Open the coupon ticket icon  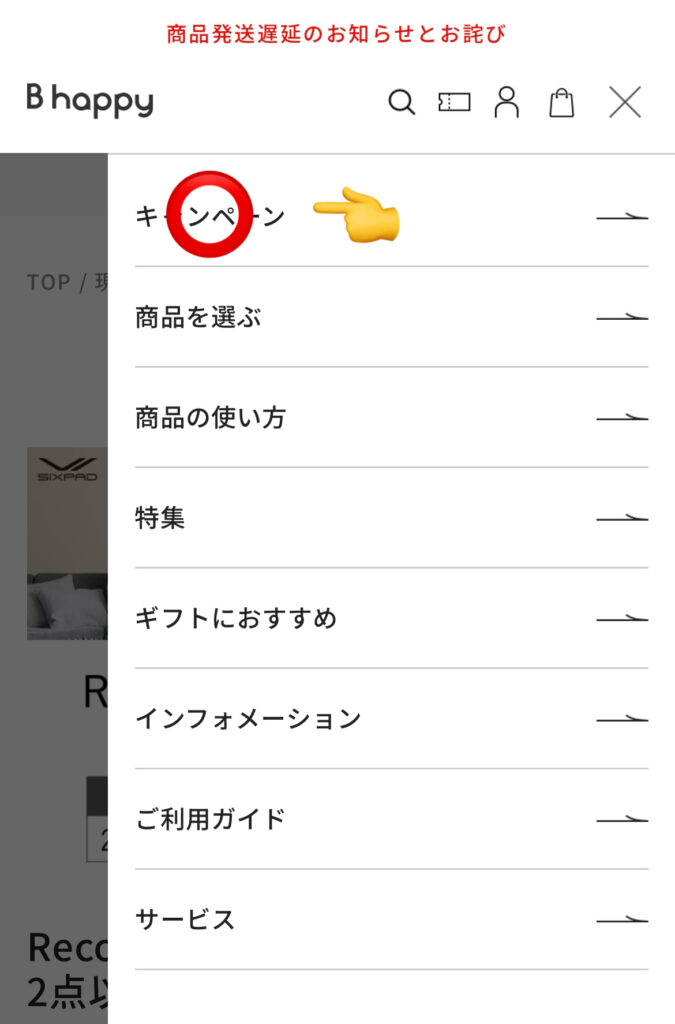coord(454,102)
